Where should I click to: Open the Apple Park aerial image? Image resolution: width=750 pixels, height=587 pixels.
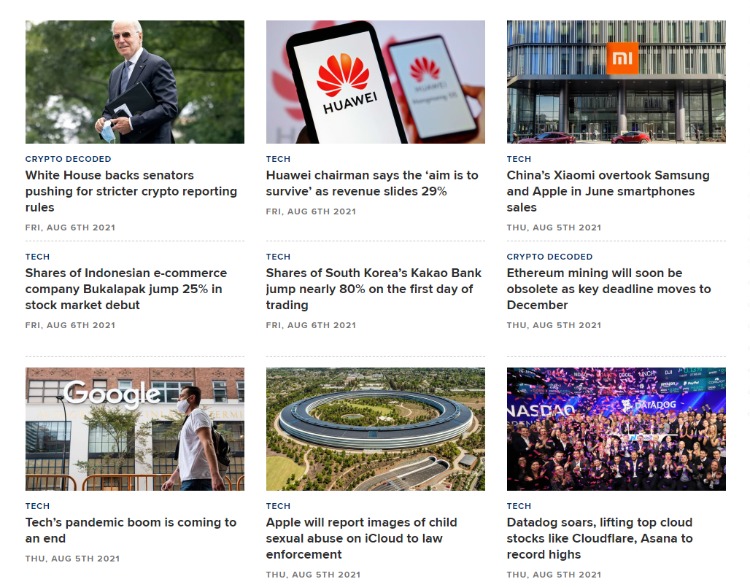point(375,429)
